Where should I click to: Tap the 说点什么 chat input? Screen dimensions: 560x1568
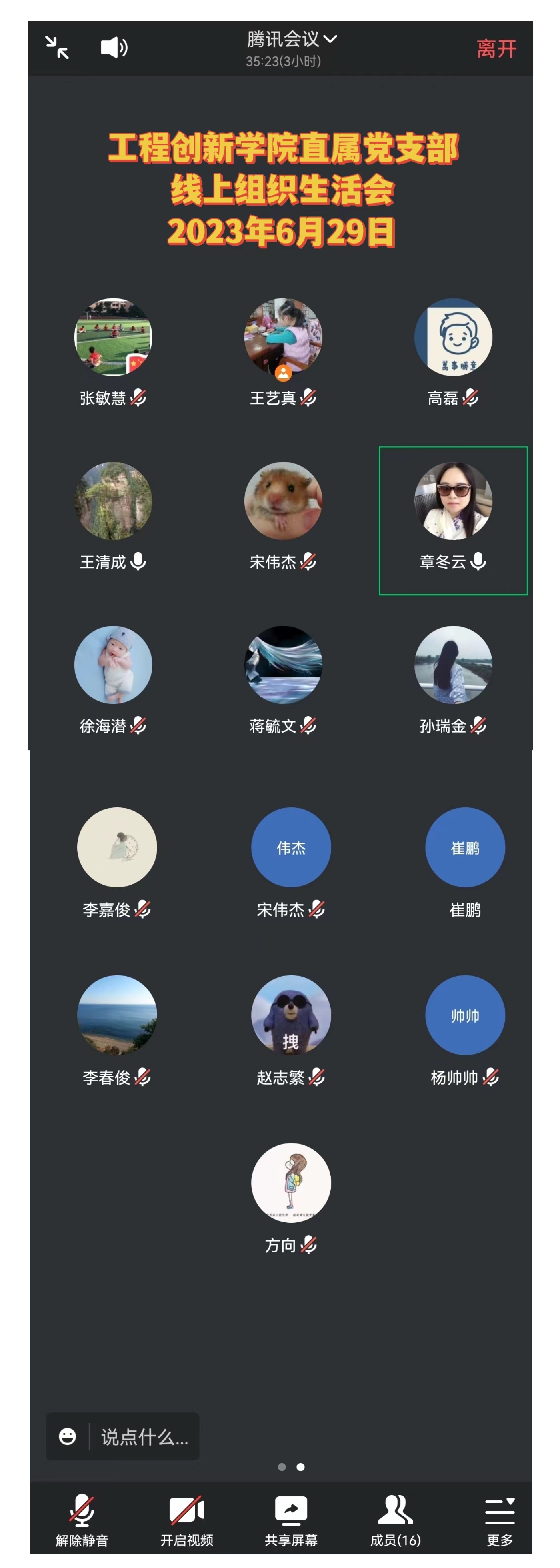pos(145,1436)
